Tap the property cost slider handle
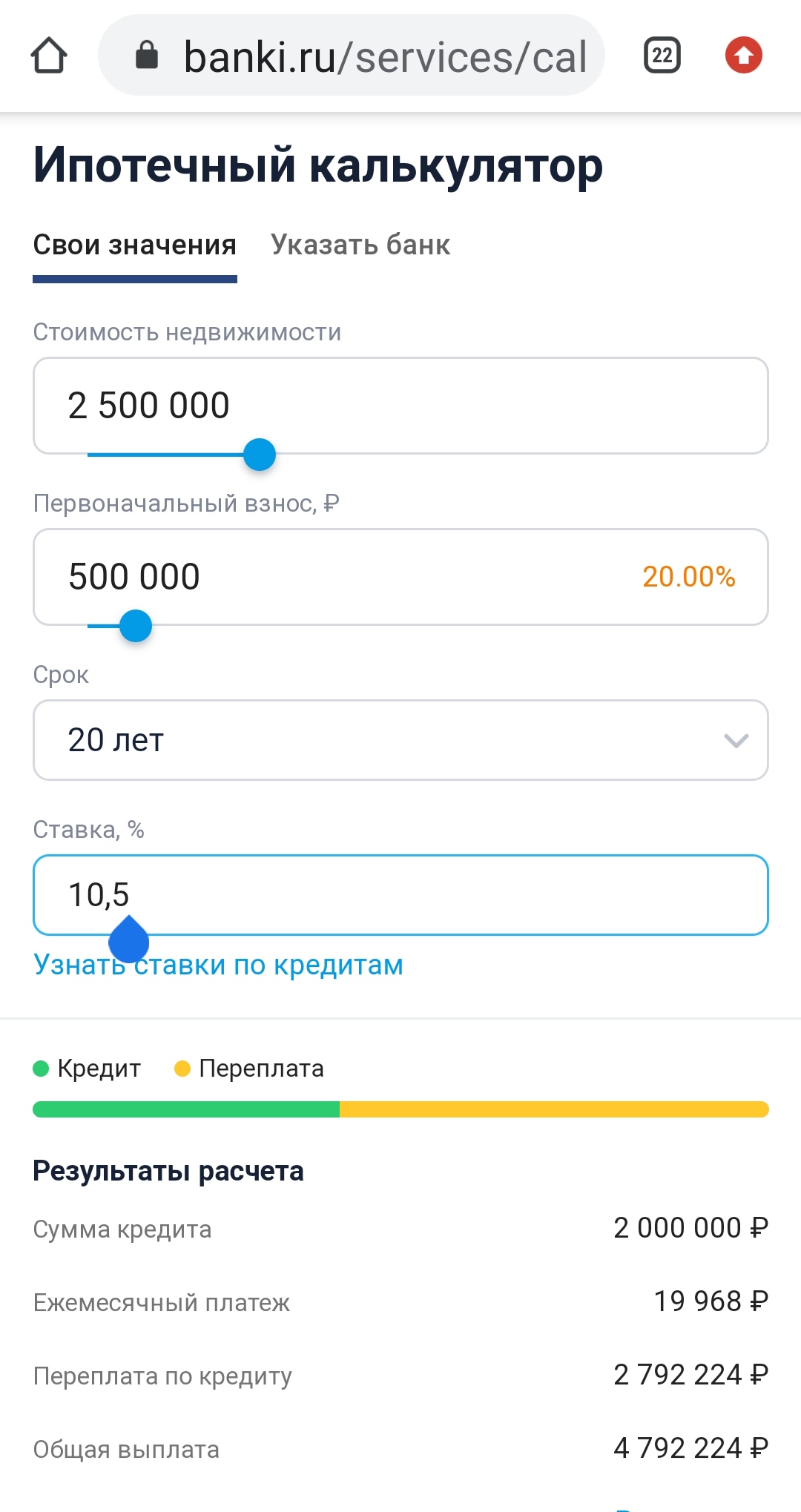 pos(260,455)
